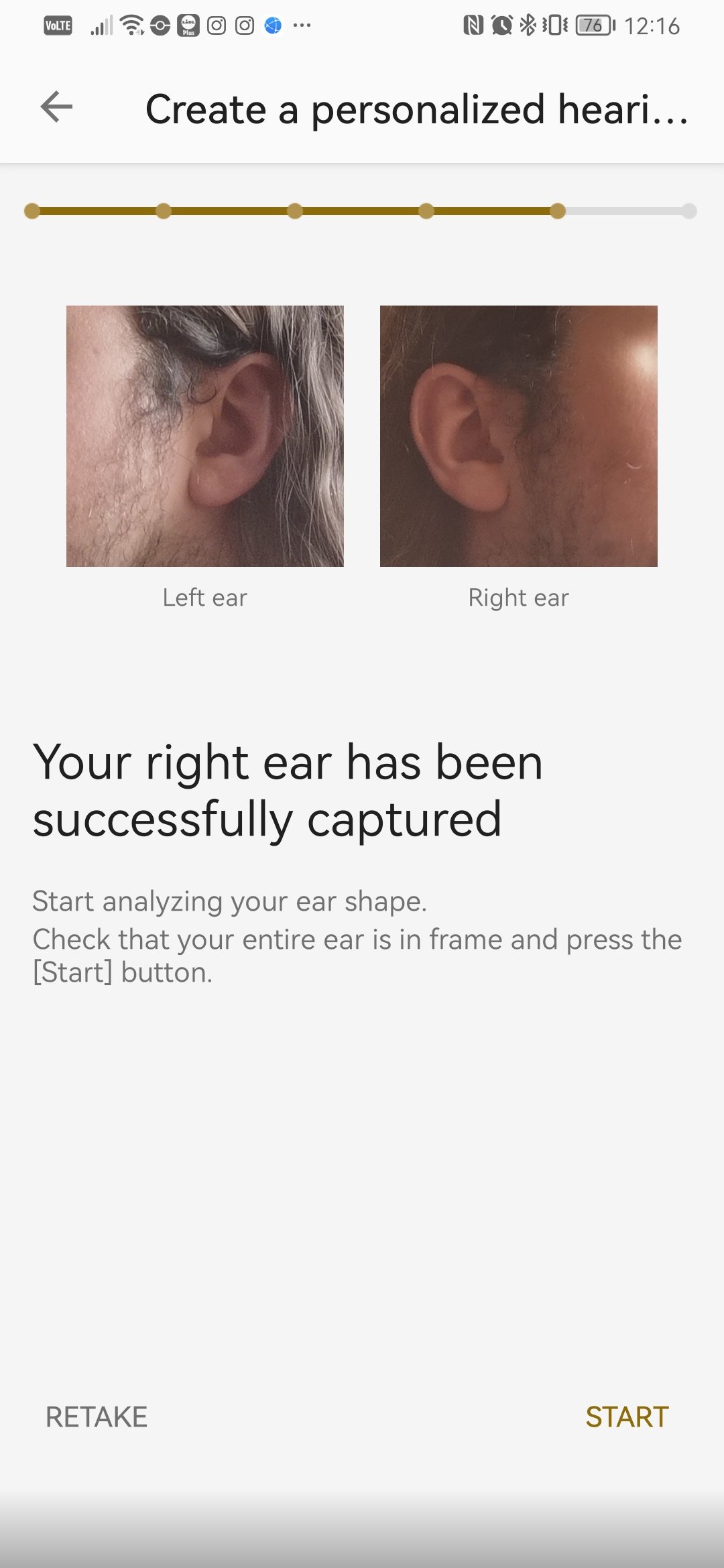The width and height of the screenshot is (724, 1568).
Task: Go back using the top-left arrow
Action: click(56, 107)
